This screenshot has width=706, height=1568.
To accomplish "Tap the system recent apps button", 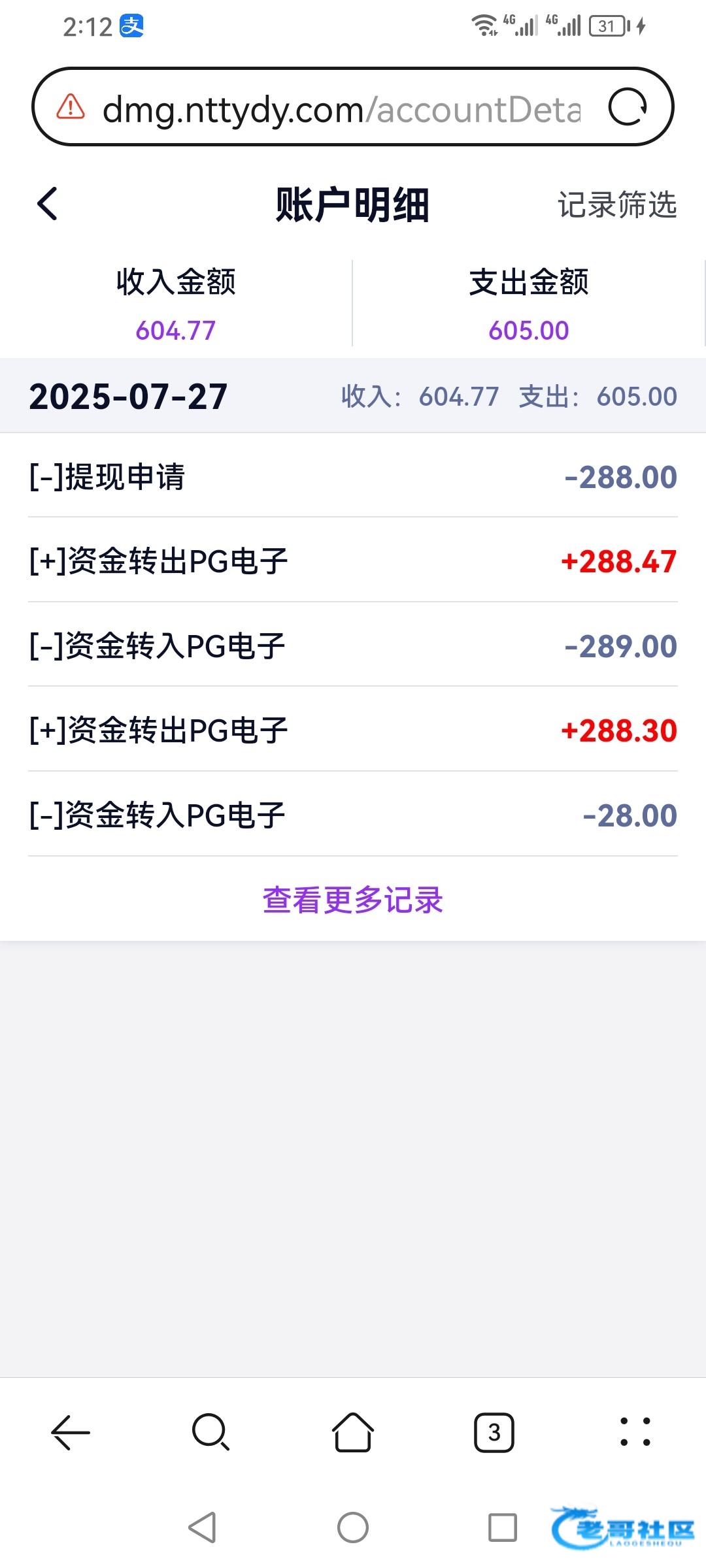I will (503, 1527).
